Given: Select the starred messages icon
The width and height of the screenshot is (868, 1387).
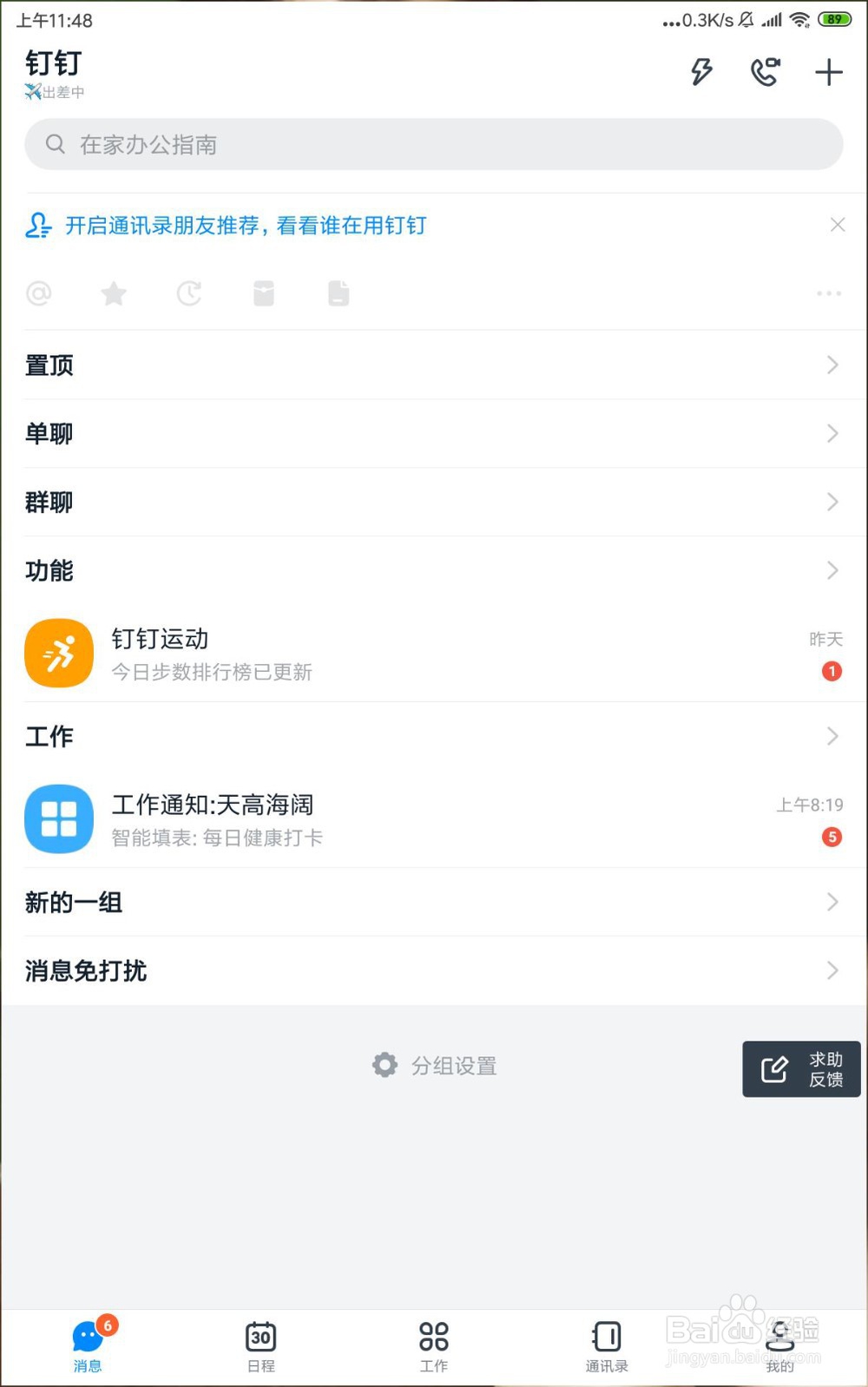Looking at the screenshot, I should [x=114, y=293].
